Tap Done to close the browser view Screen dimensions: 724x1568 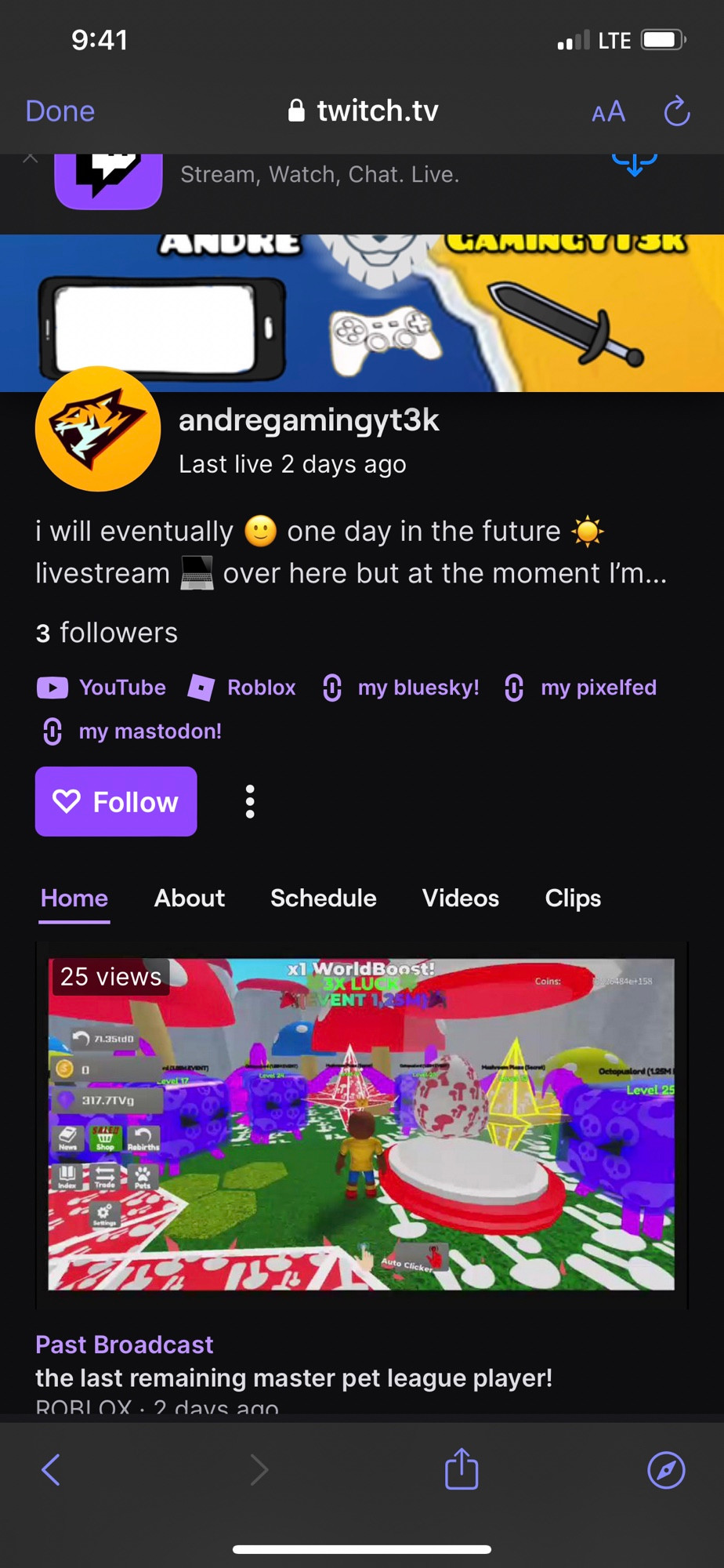tap(60, 111)
